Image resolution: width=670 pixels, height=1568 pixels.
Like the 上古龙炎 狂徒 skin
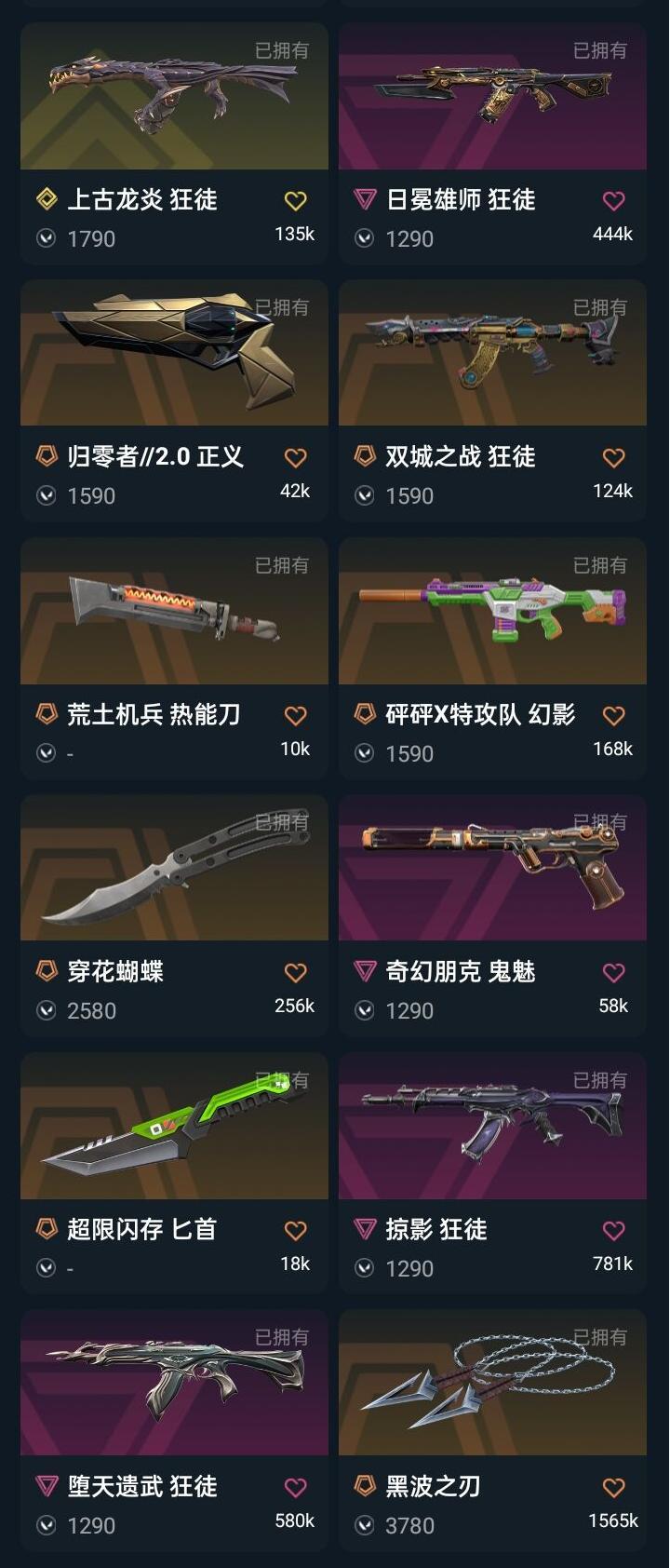pyautogui.click(x=295, y=200)
